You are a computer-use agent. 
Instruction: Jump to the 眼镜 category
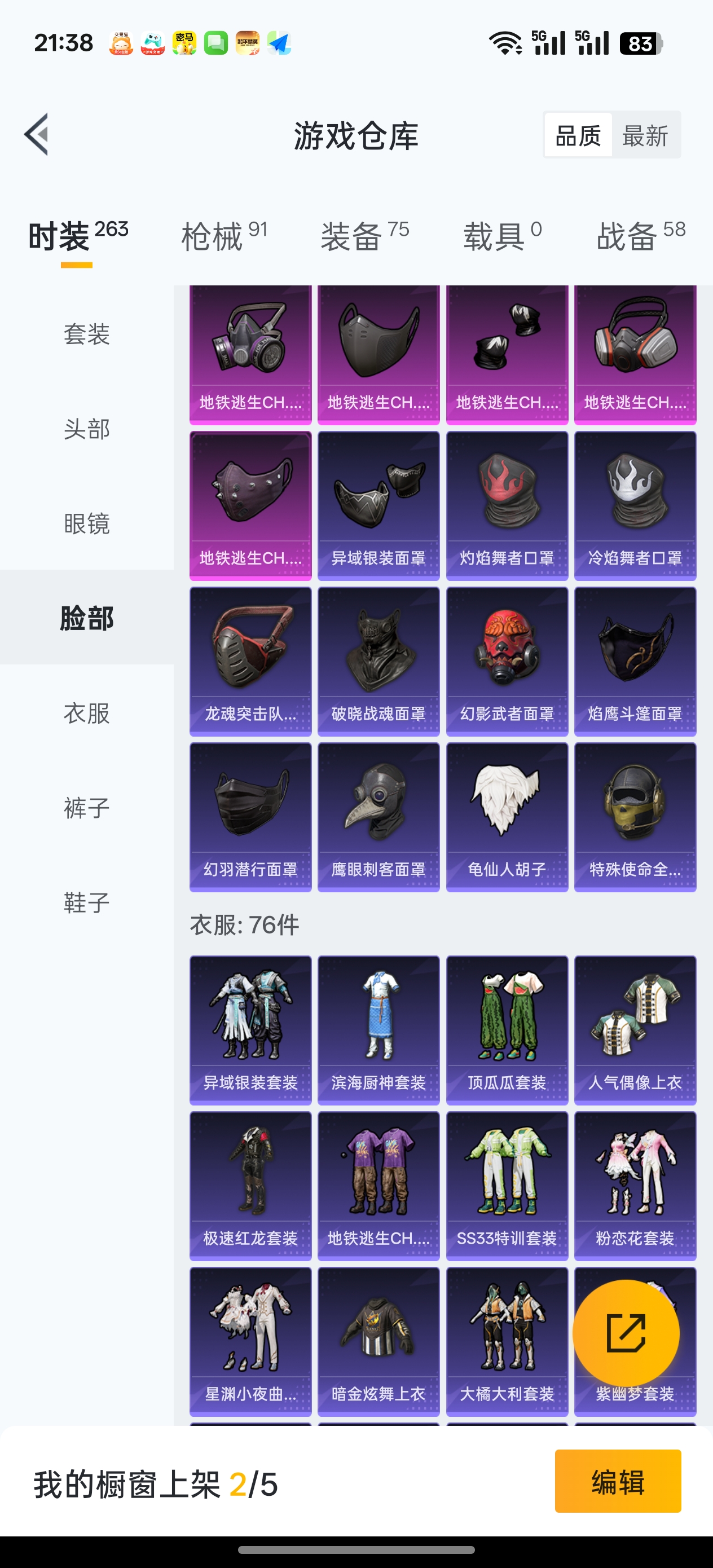click(x=86, y=523)
